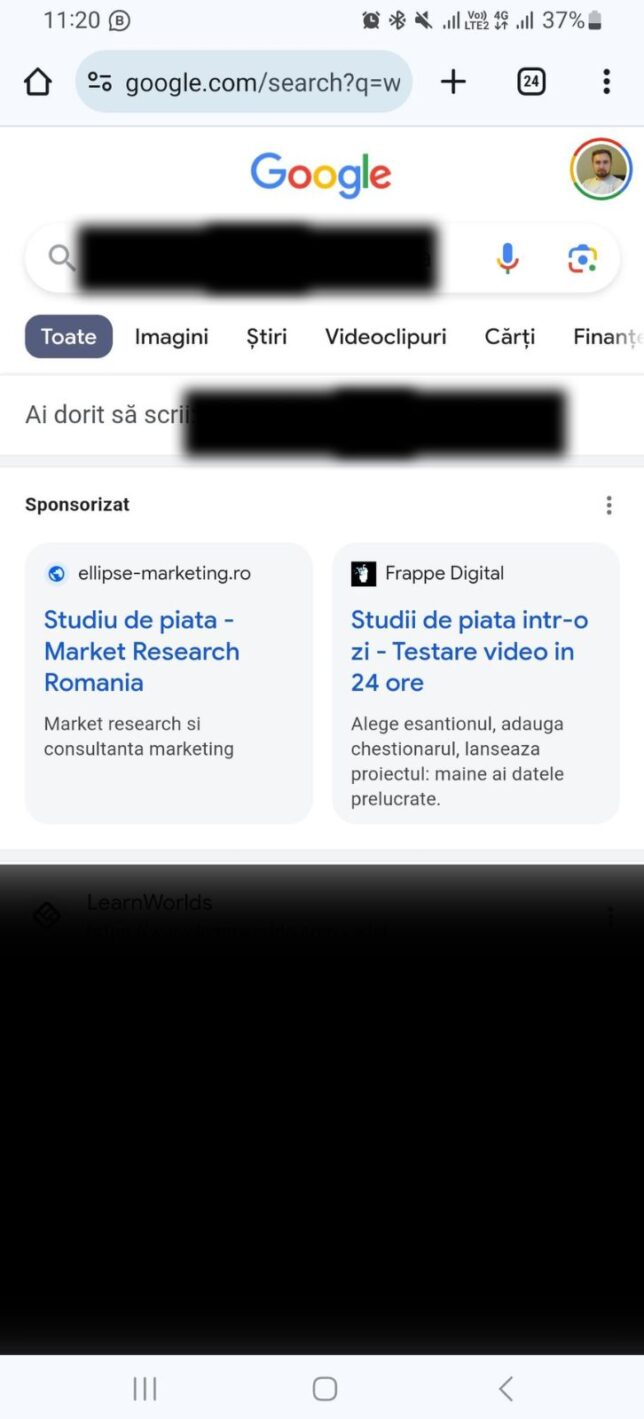The width and height of the screenshot is (644, 1419).
Task: Open a new browser tab
Action: pyautogui.click(x=453, y=82)
